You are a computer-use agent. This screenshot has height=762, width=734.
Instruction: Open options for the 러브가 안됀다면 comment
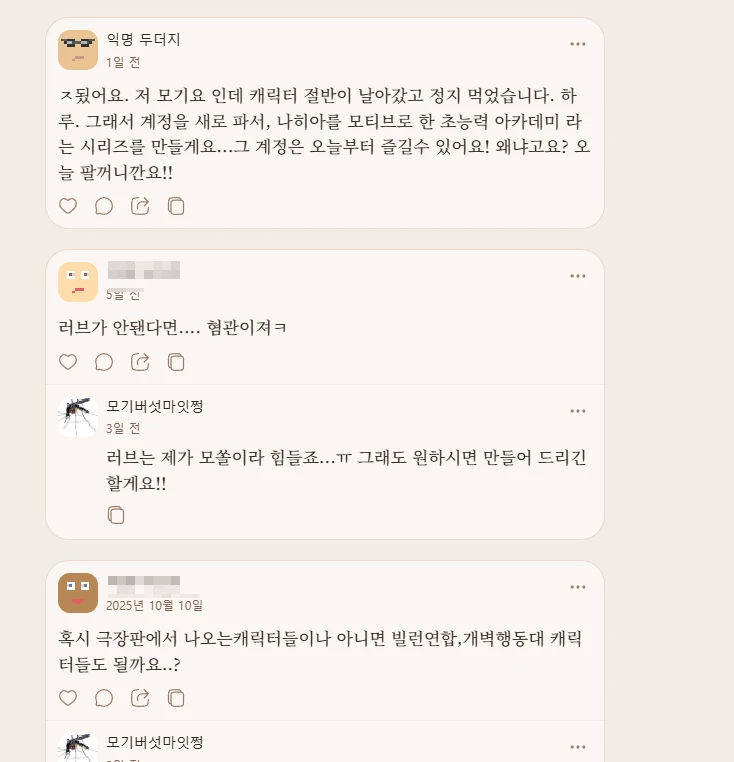click(x=578, y=276)
